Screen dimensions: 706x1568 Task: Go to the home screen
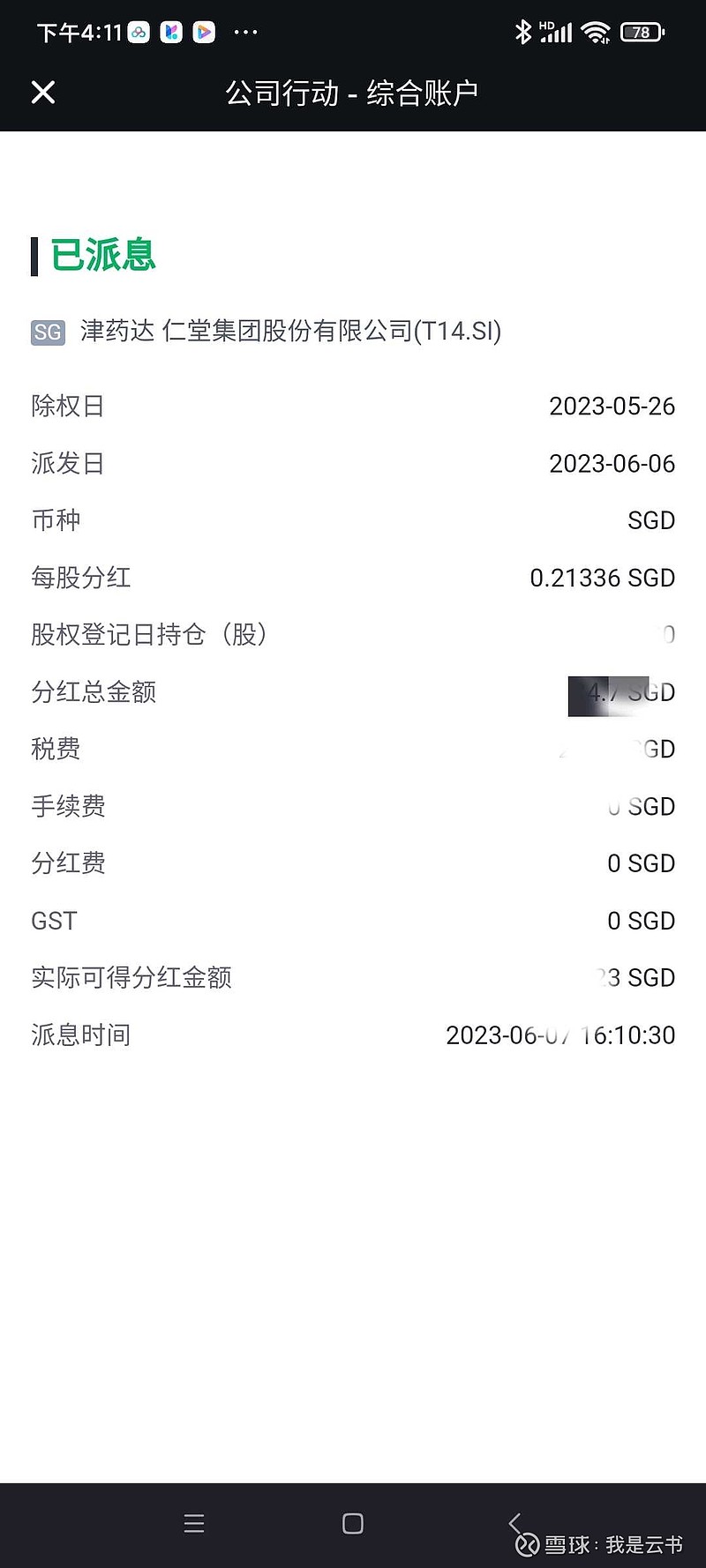(353, 1523)
